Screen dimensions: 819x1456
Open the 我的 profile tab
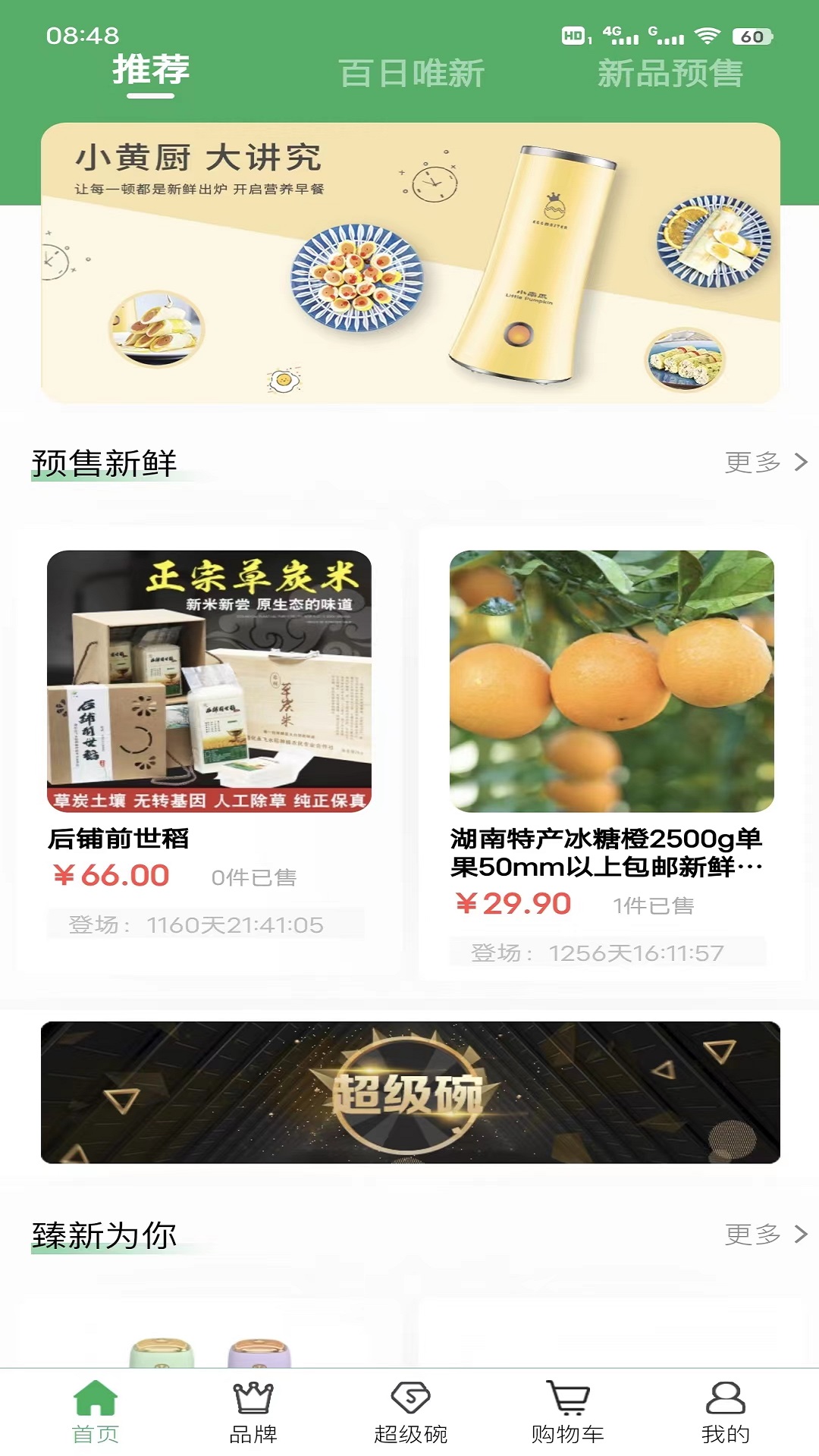click(x=725, y=1412)
